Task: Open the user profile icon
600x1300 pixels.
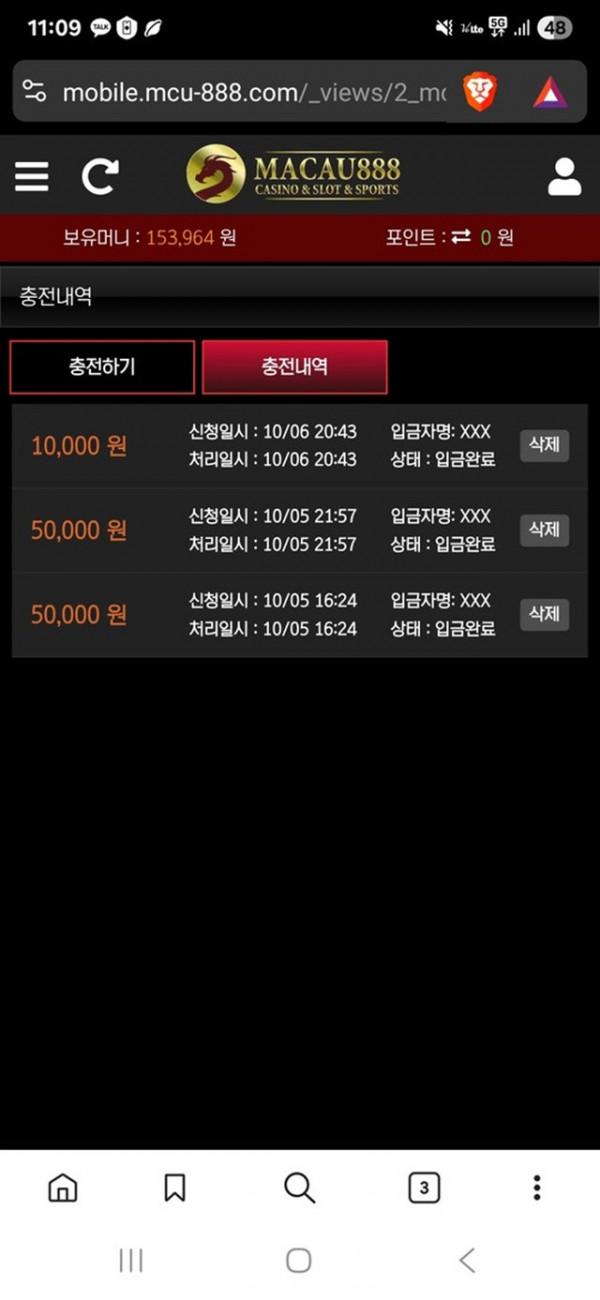Action: [565, 177]
